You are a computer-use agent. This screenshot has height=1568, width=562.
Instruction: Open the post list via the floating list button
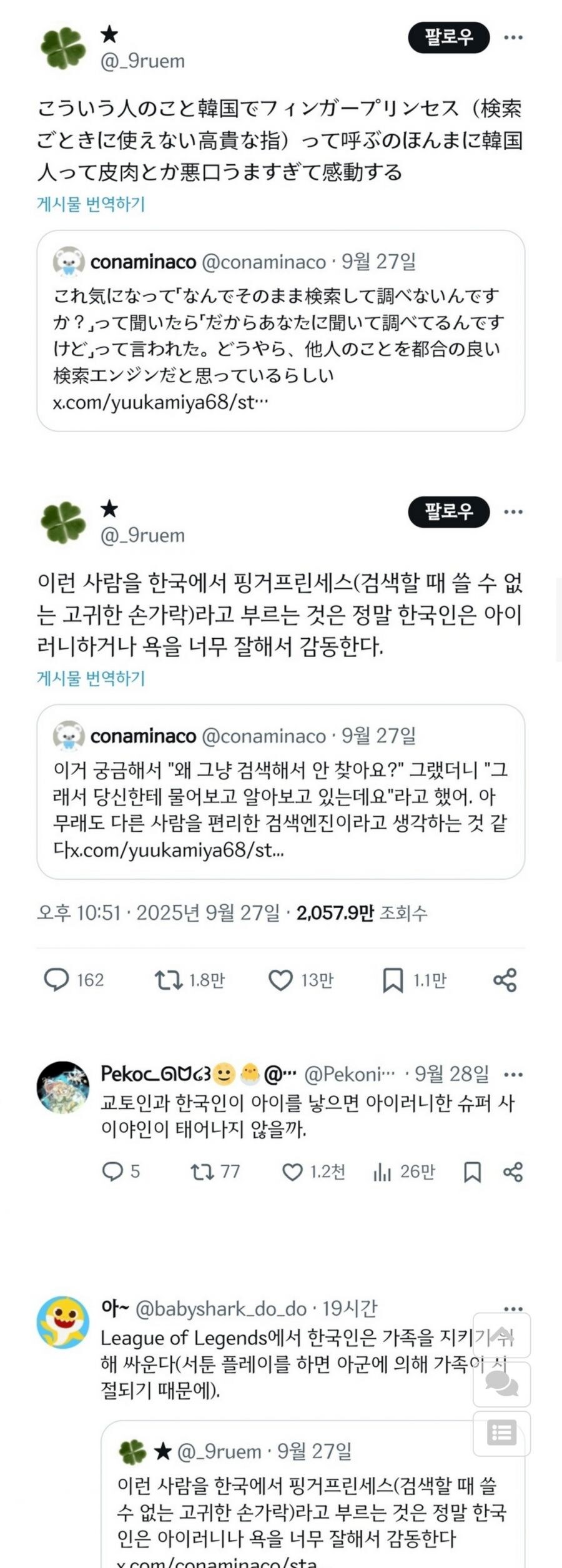click(x=501, y=1432)
